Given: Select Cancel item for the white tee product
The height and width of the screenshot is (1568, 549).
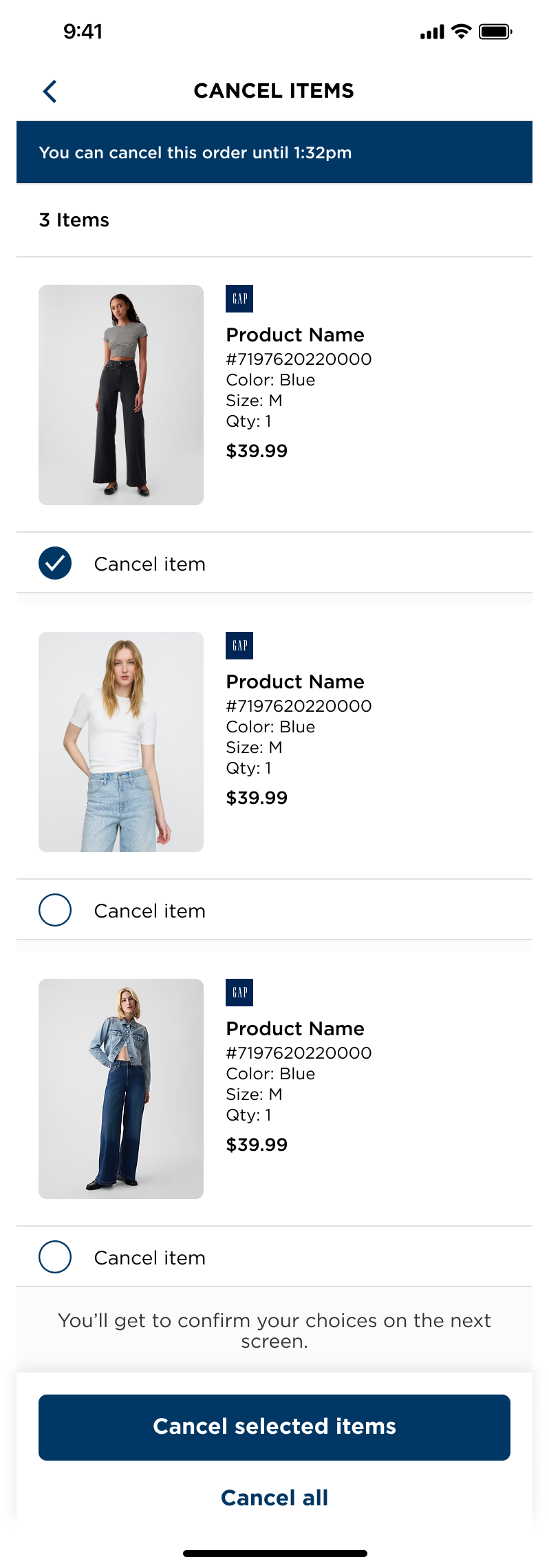Looking at the screenshot, I should tap(55, 910).
